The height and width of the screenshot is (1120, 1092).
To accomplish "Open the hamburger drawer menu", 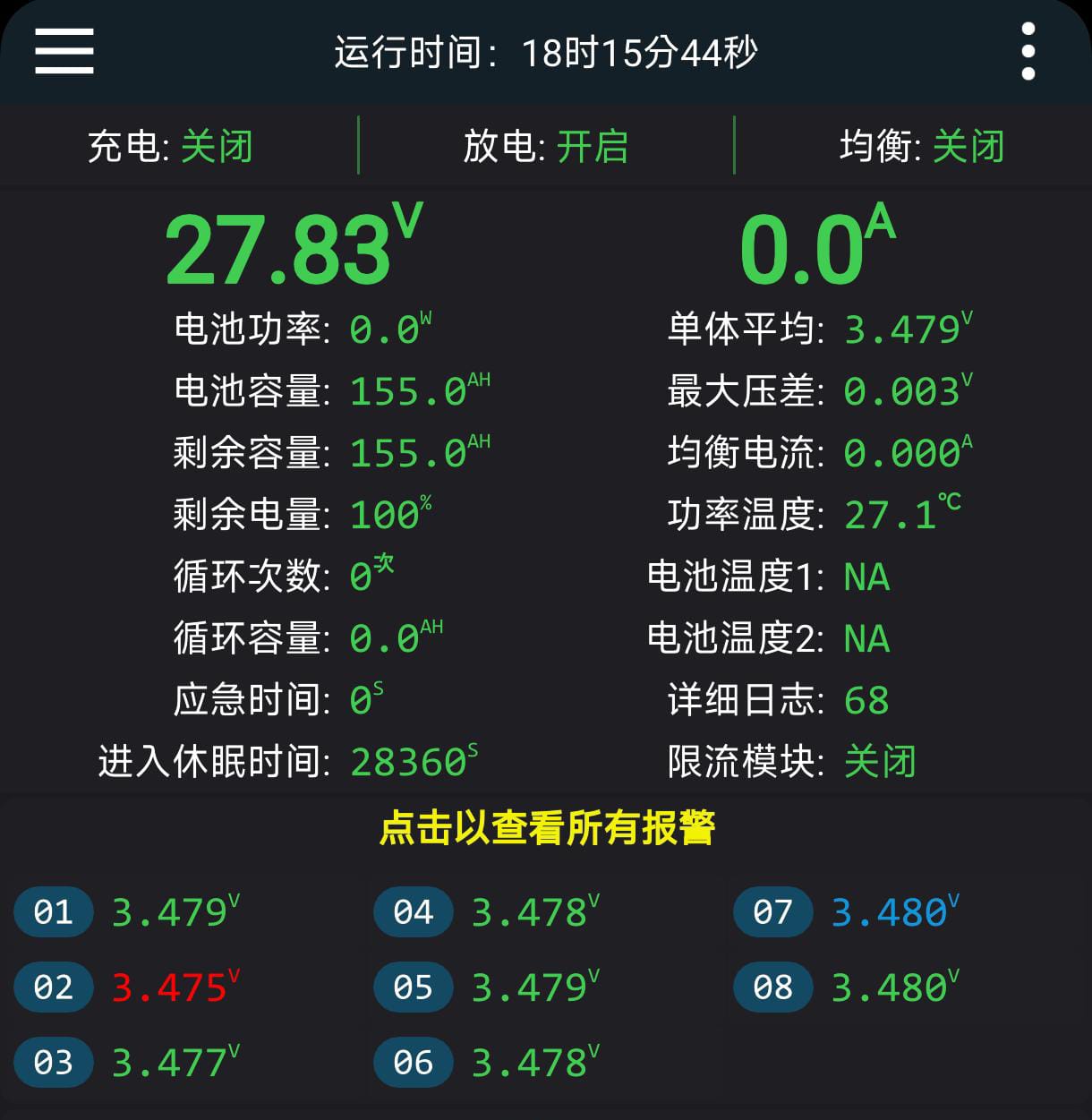I will pos(64,51).
